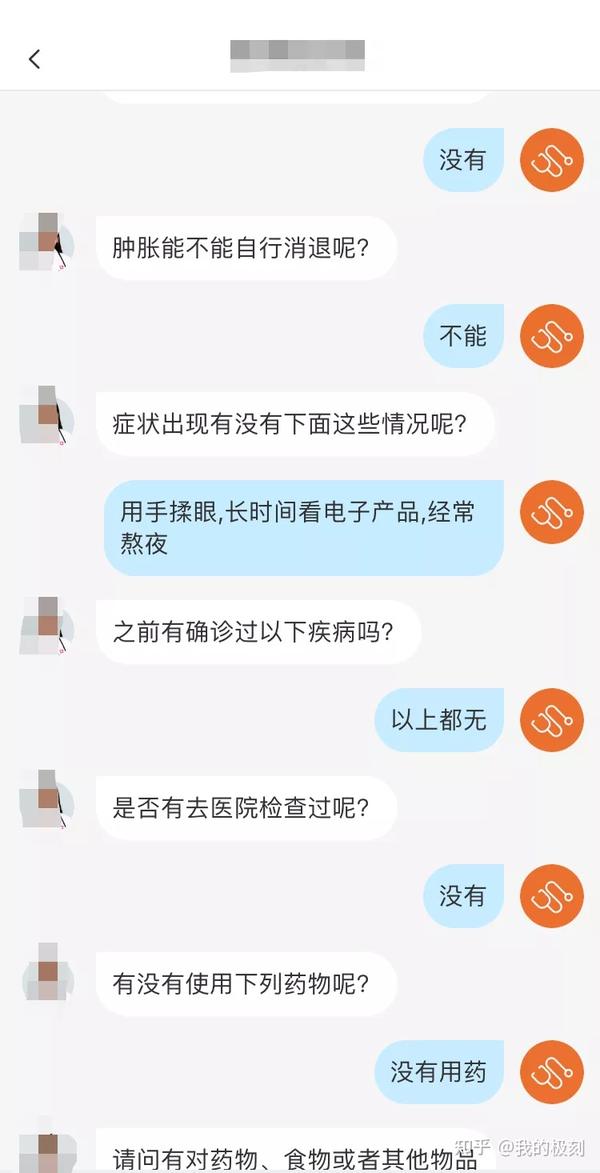Tap the doctor's avatar beside 肿胀能不能自行消退呢
600x1173 pixels.
(x=46, y=242)
